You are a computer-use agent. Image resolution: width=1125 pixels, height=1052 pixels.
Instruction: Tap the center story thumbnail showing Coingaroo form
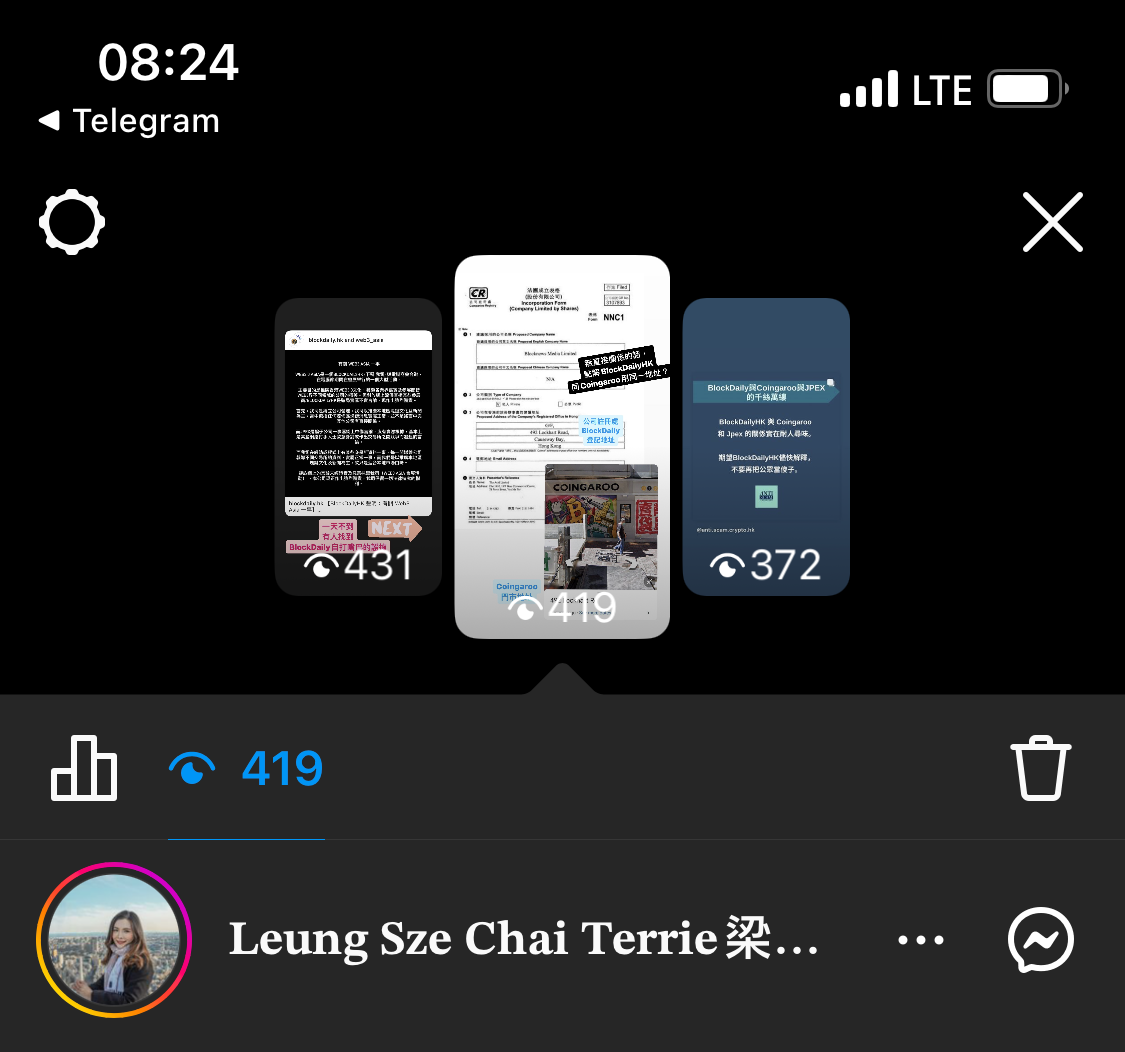561,446
